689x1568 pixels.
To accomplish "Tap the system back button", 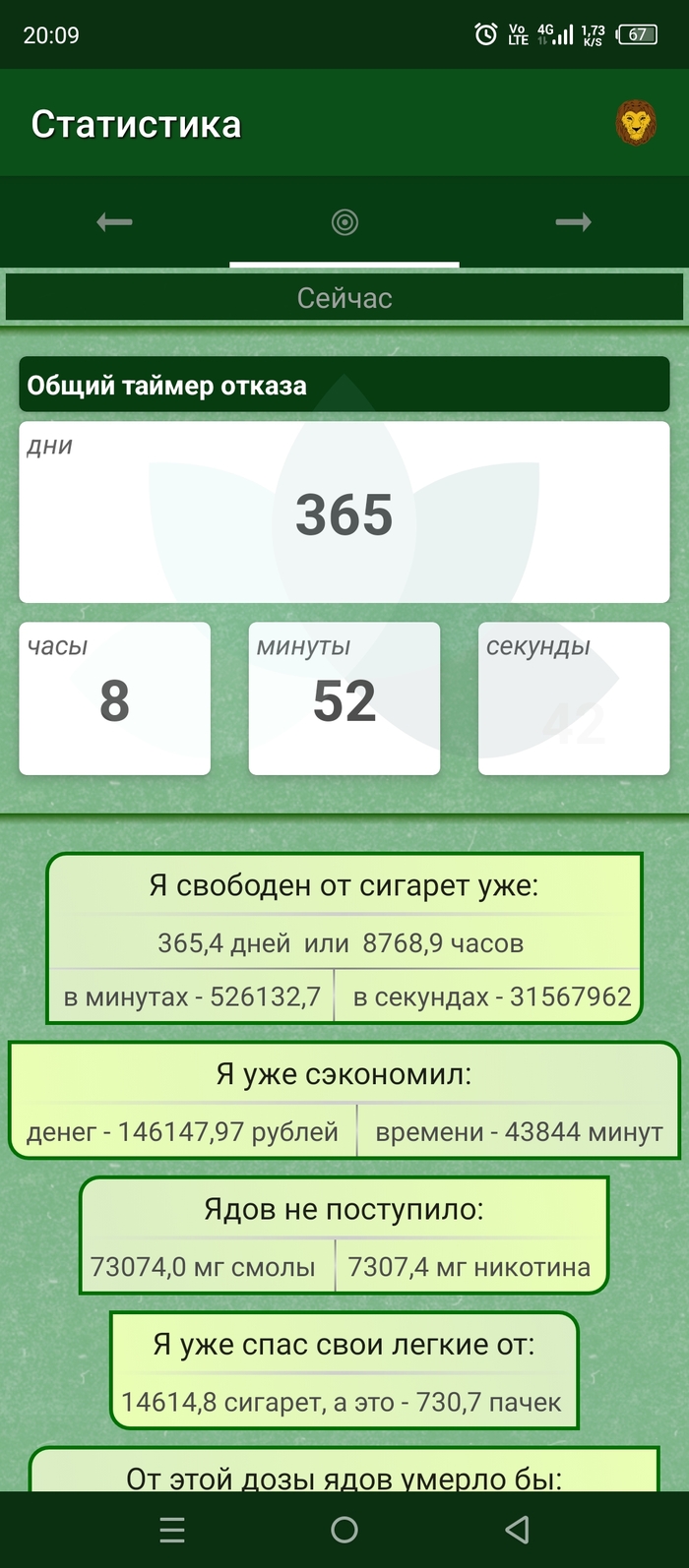I will (517, 1529).
